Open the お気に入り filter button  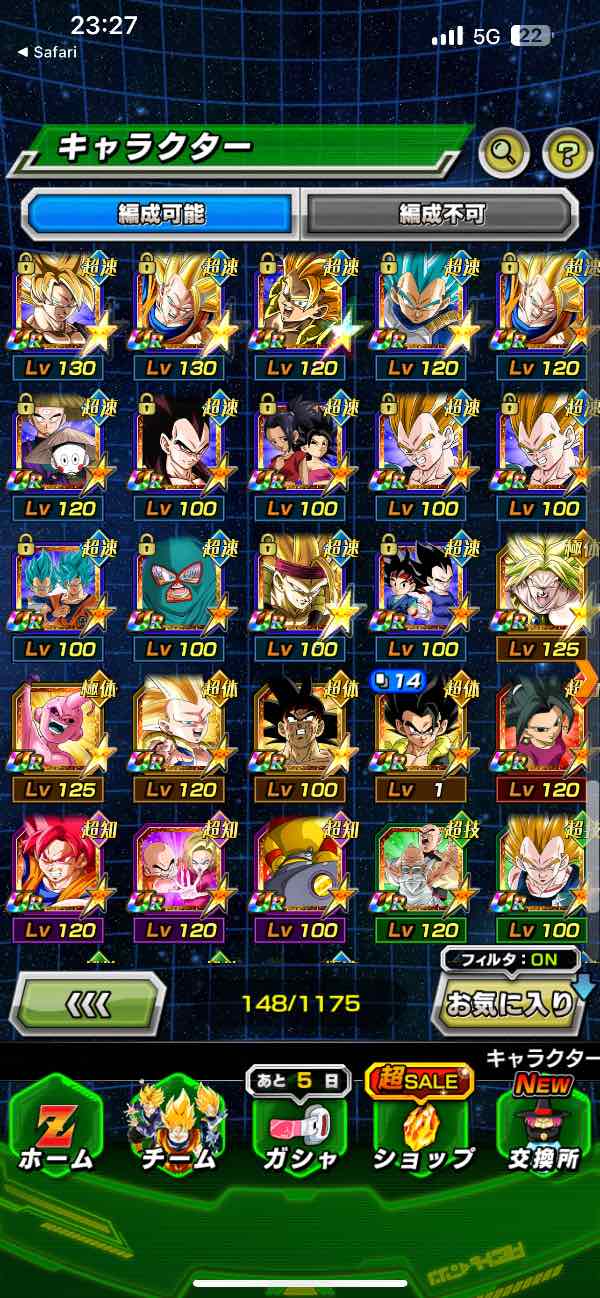click(x=512, y=1003)
